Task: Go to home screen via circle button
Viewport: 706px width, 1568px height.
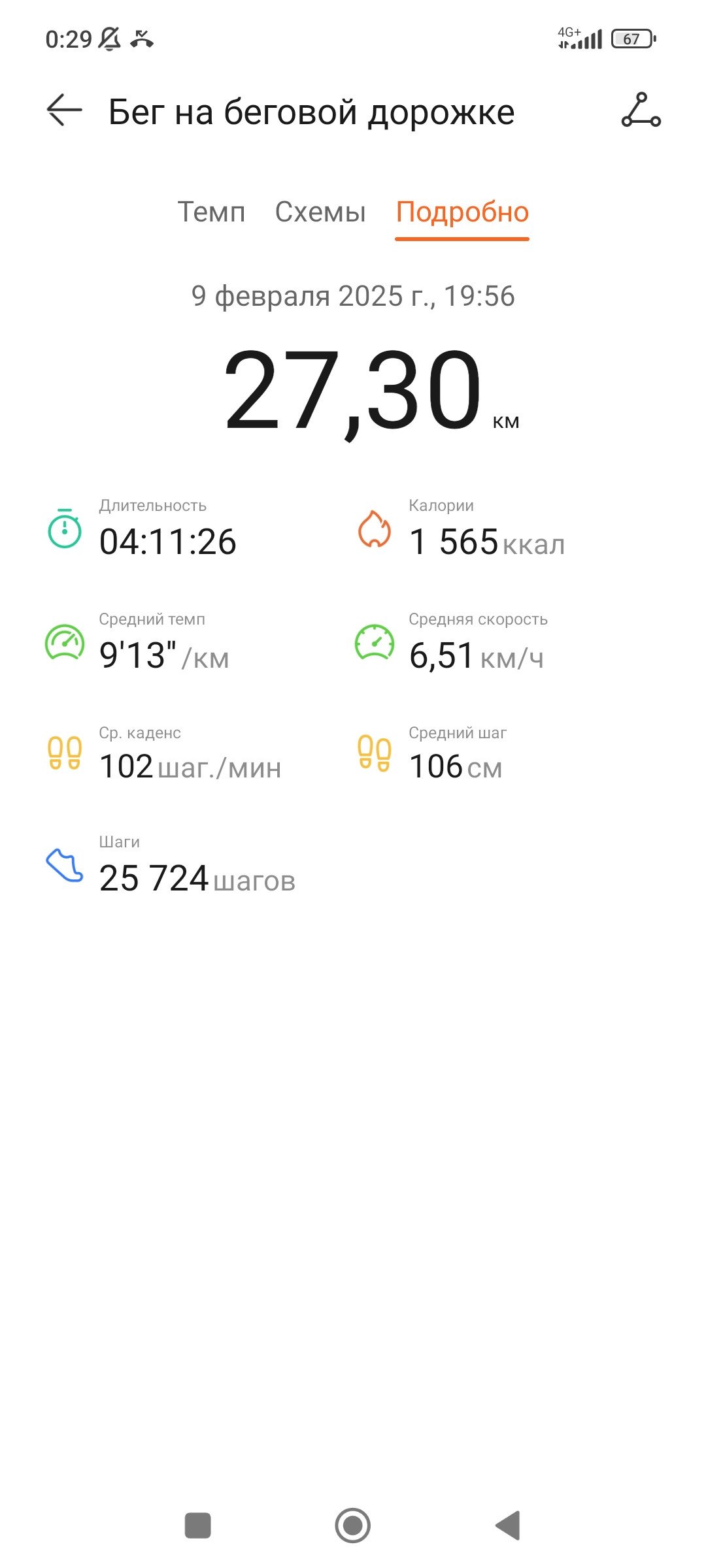Action: [353, 1526]
